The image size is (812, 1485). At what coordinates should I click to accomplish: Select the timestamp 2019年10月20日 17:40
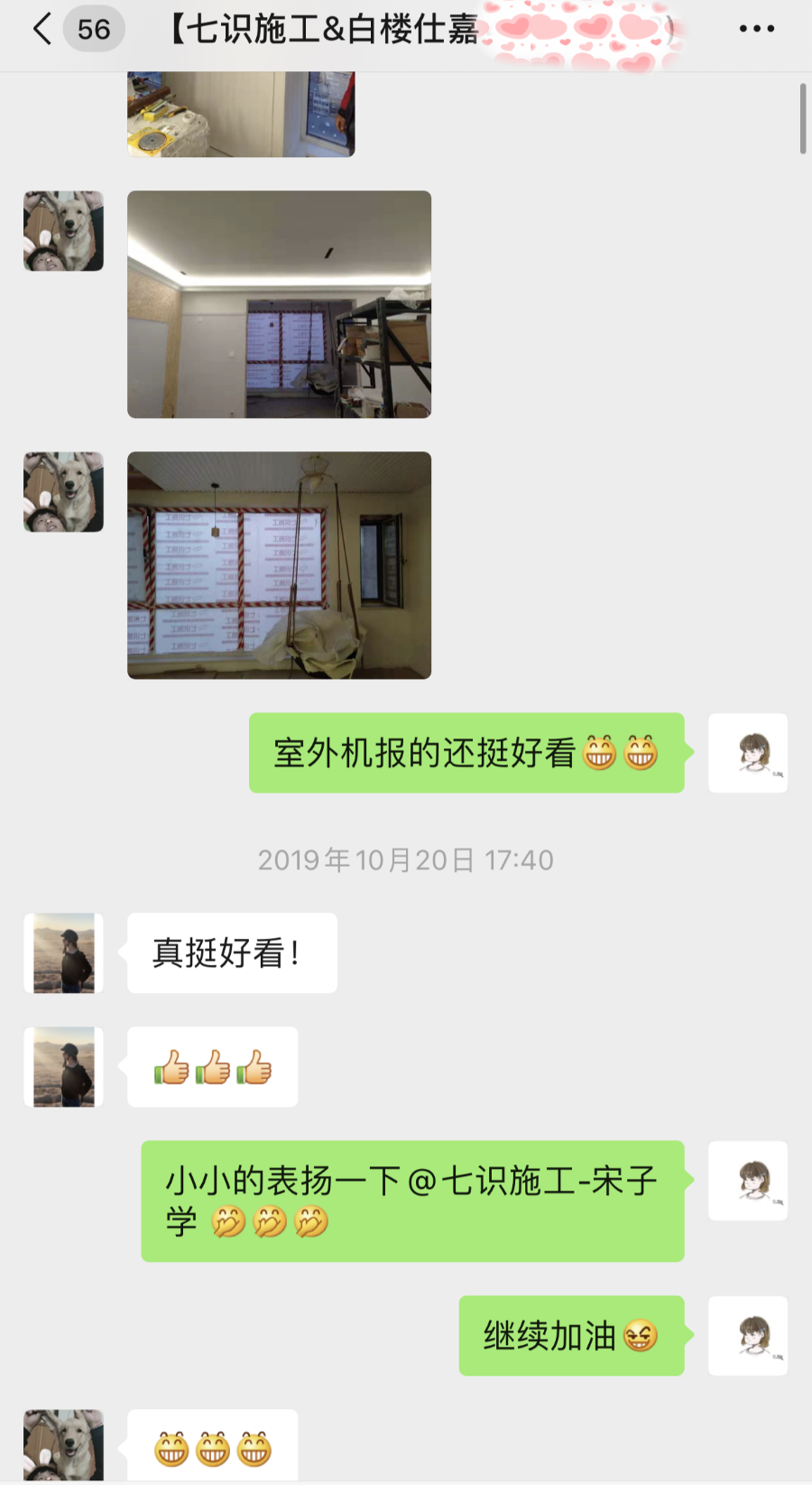(x=405, y=859)
